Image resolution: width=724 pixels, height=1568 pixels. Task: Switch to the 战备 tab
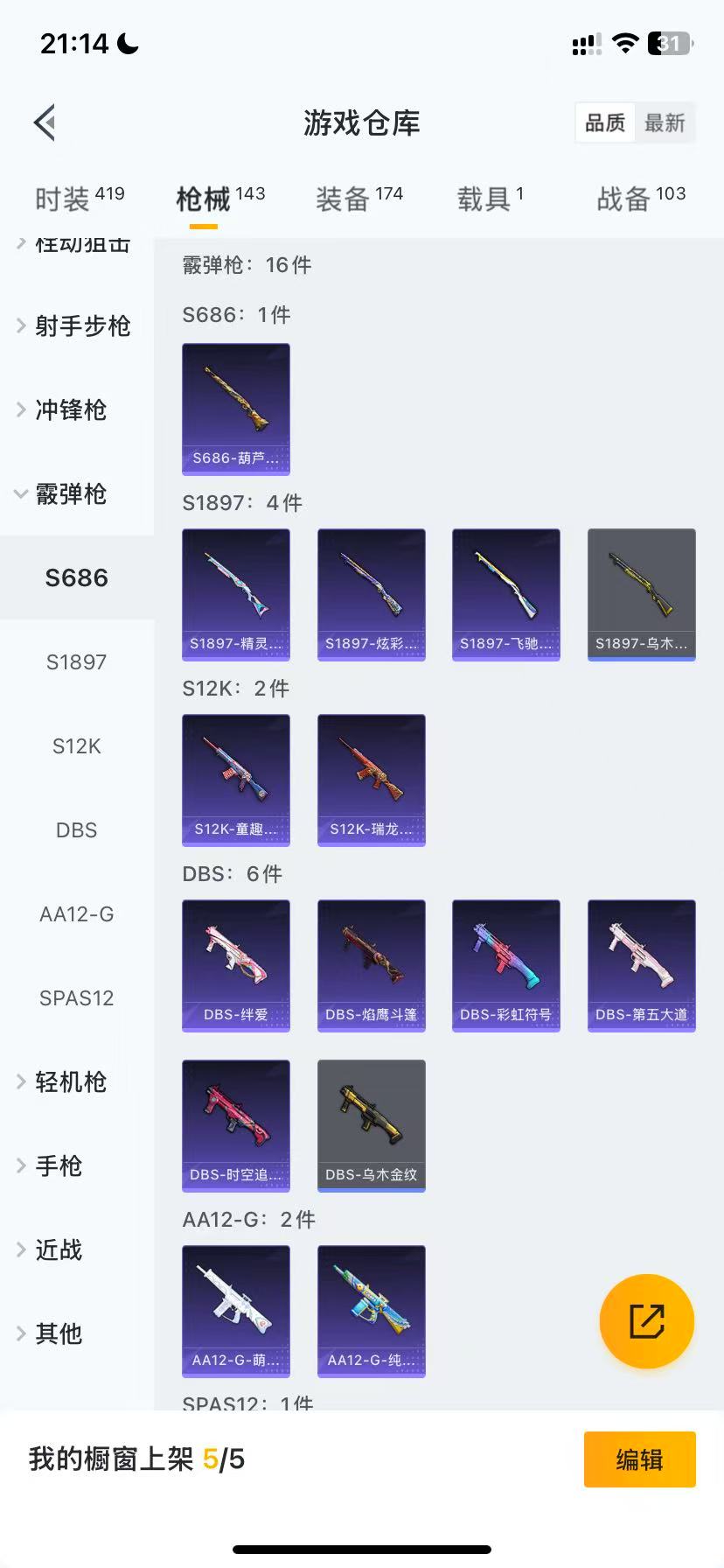click(x=640, y=199)
